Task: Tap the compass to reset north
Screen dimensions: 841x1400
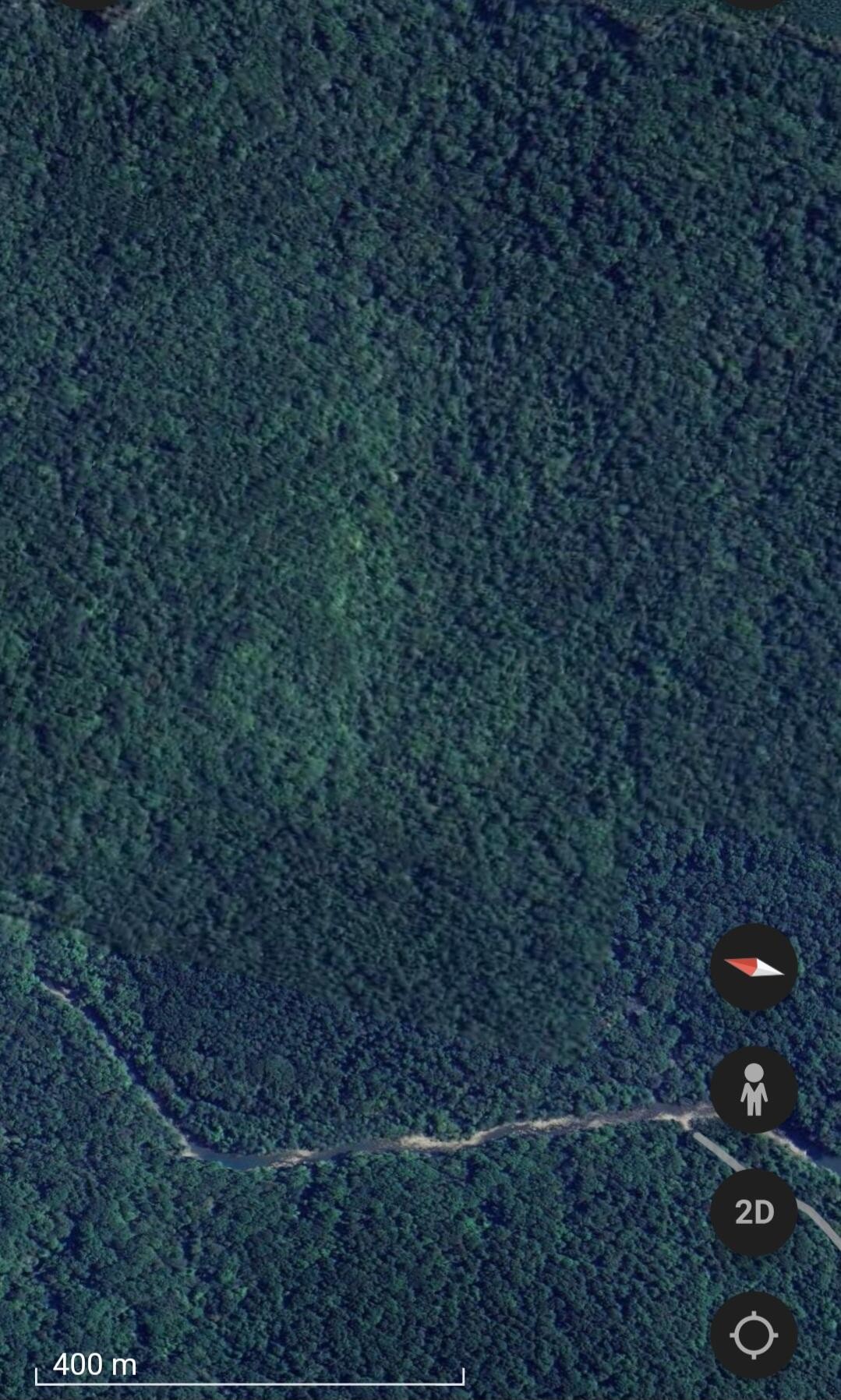Action: click(753, 968)
